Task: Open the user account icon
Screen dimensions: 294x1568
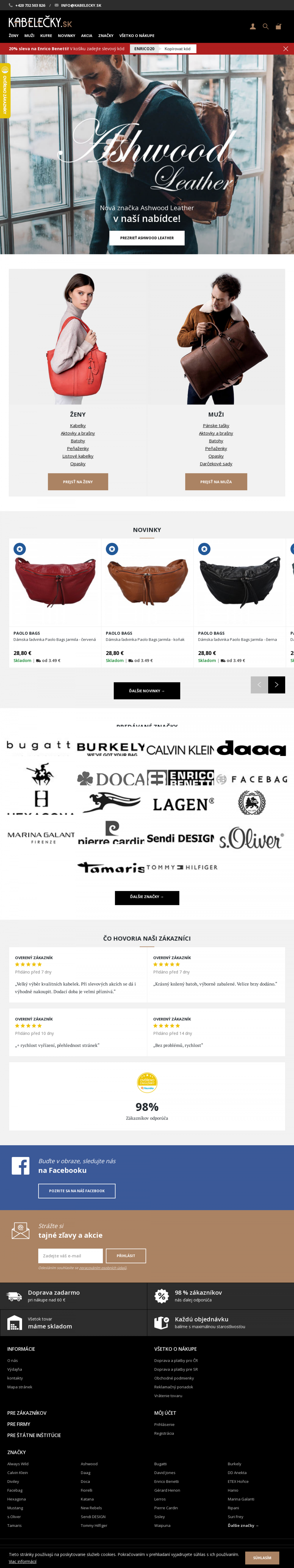Action: pyautogui.click(x=253, y=26)
